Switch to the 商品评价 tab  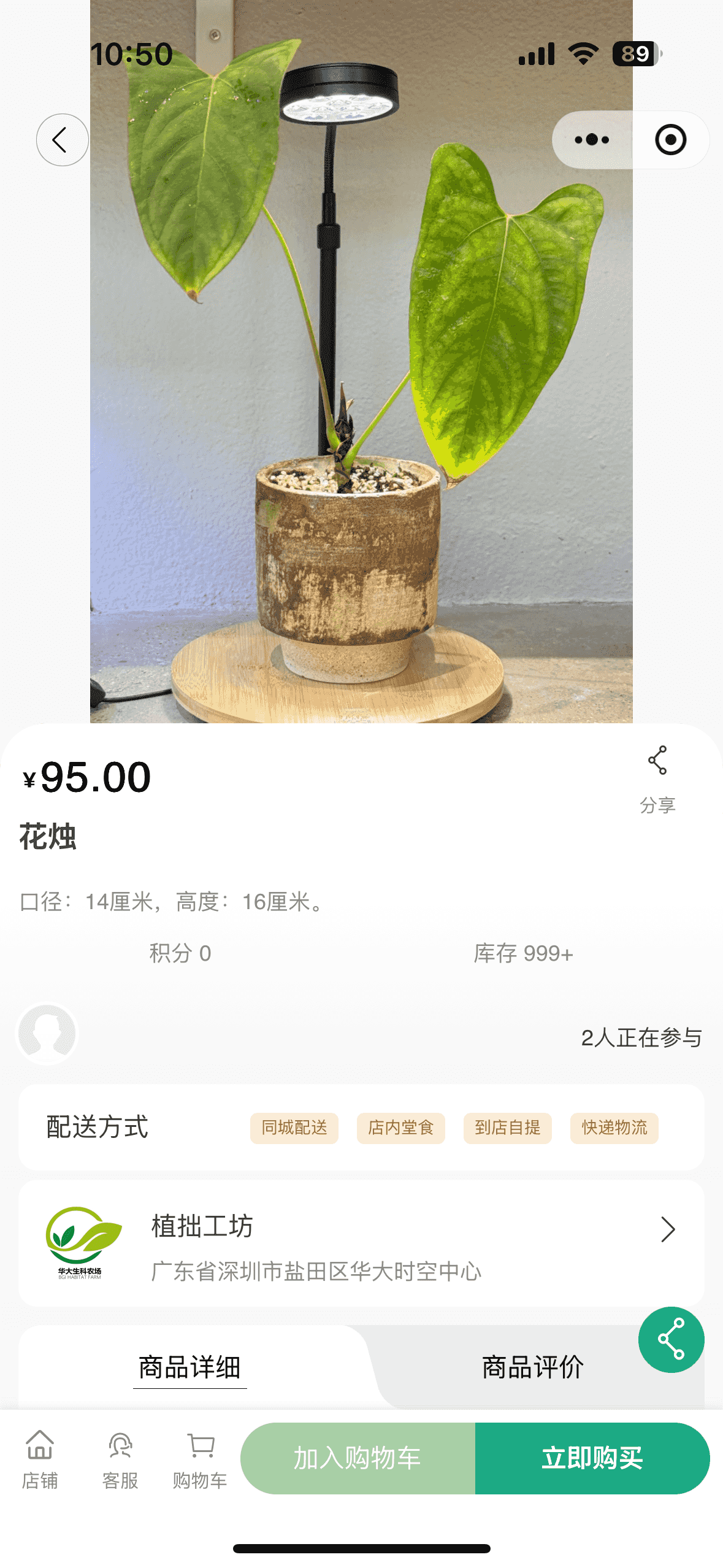tap(532, 1367)
